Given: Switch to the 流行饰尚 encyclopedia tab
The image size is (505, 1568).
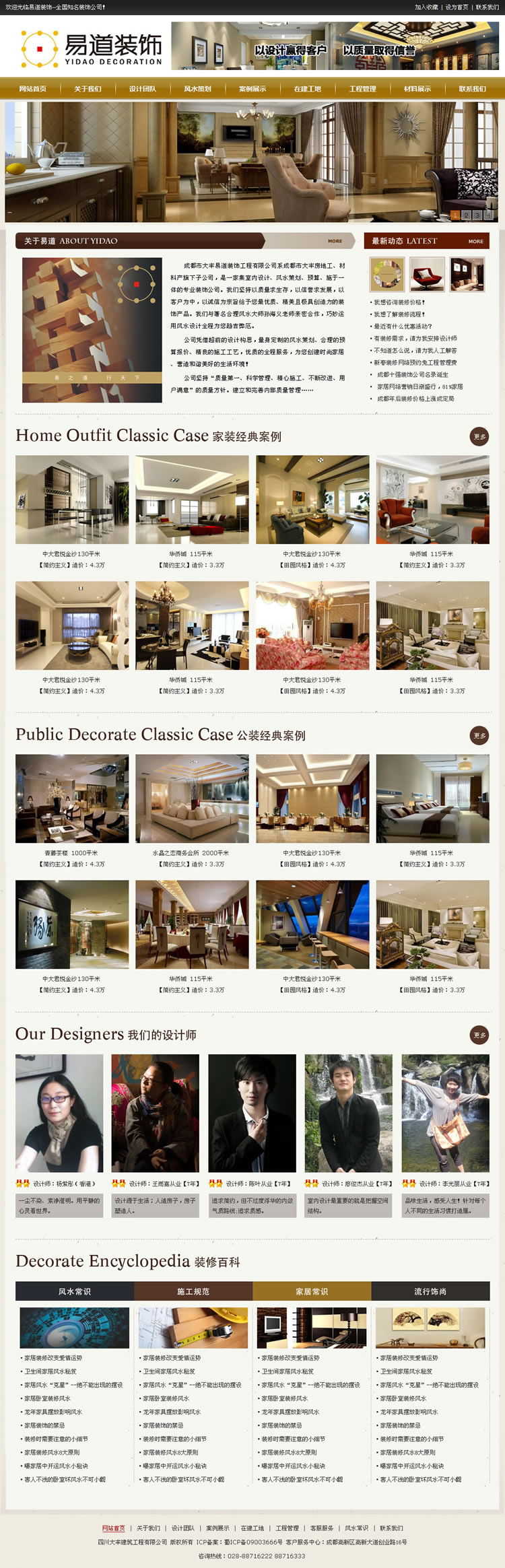Looking at the screenshot, I should [x=430, y=1291].
